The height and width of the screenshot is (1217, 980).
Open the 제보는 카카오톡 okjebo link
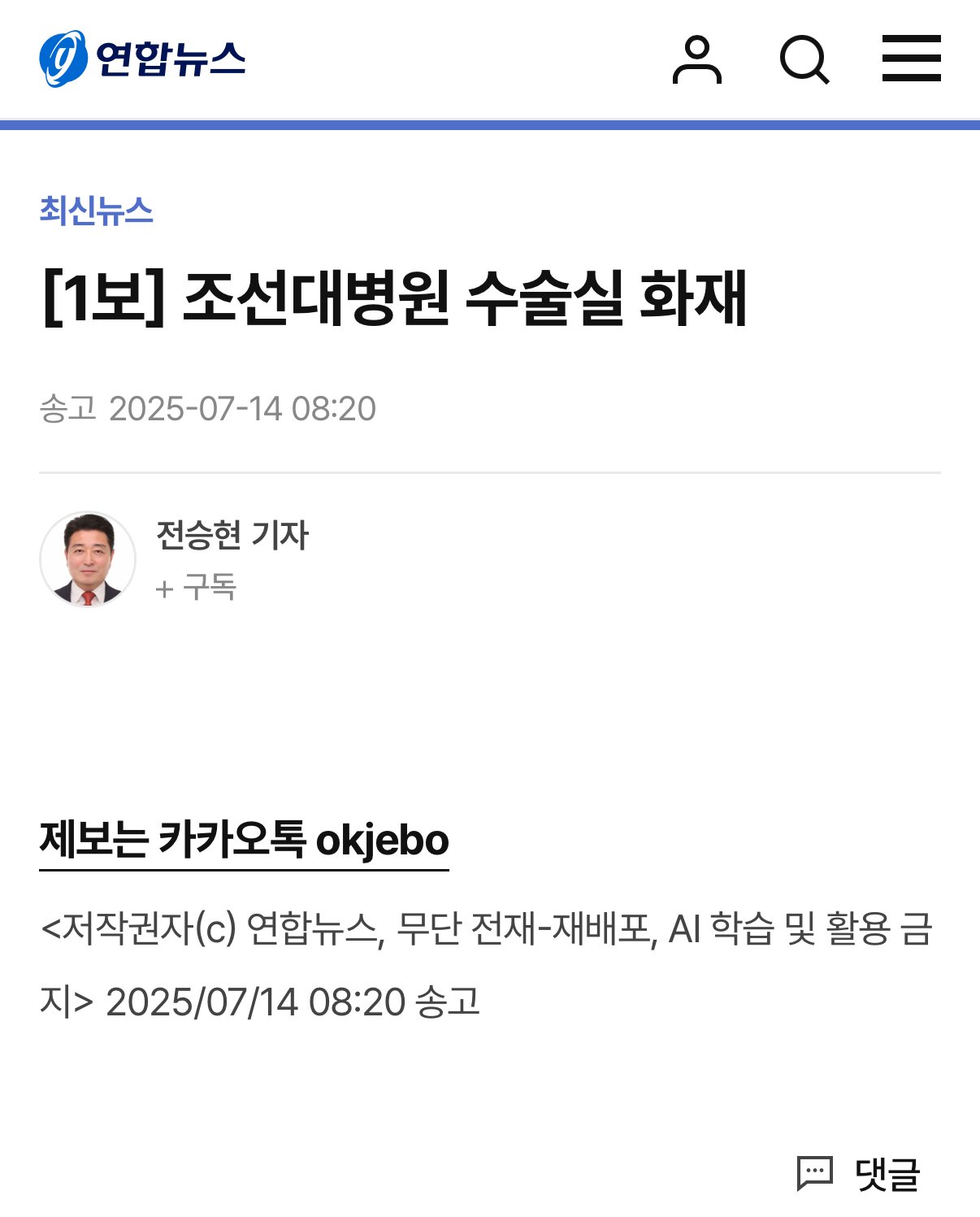244,841
